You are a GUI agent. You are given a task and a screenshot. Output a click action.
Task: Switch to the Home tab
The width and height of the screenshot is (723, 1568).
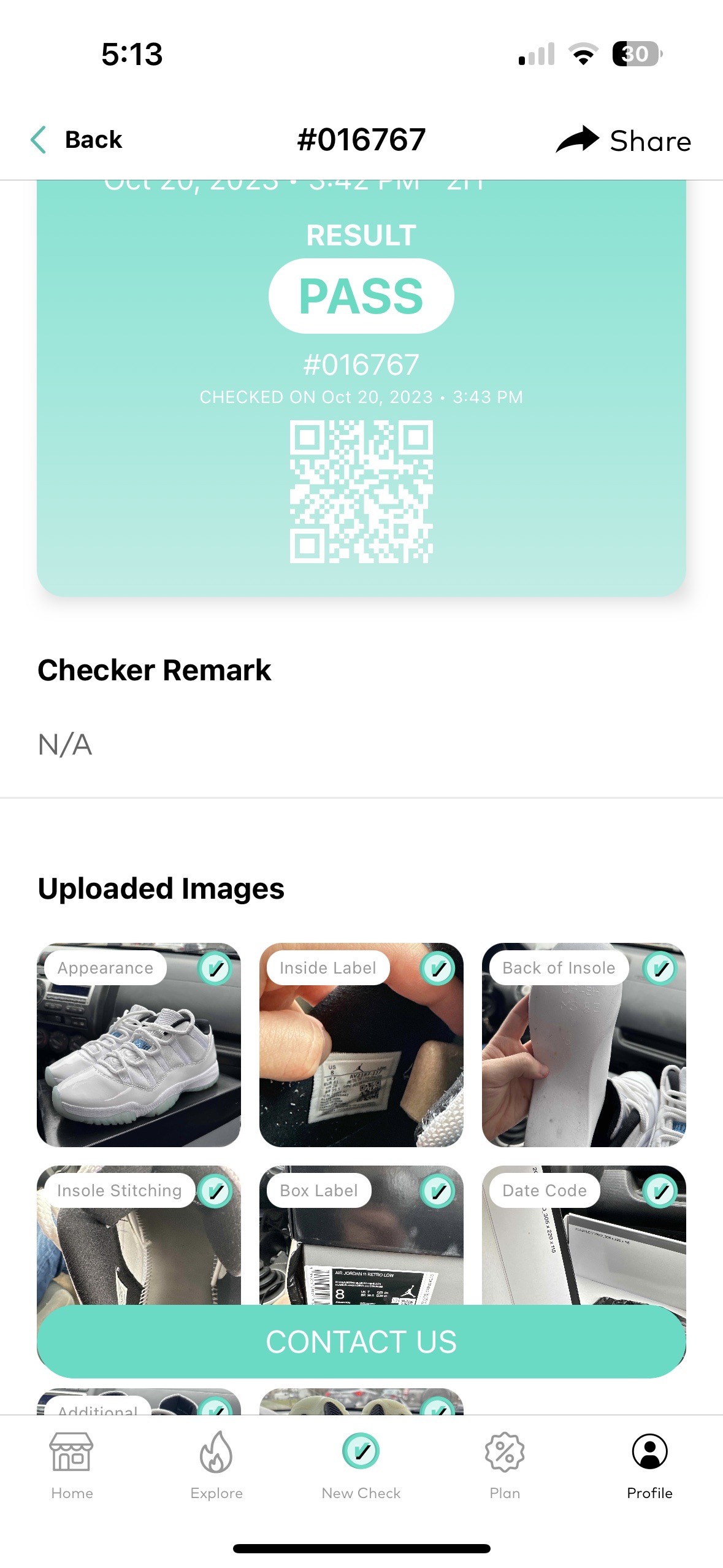click(x=72, y=1466)
